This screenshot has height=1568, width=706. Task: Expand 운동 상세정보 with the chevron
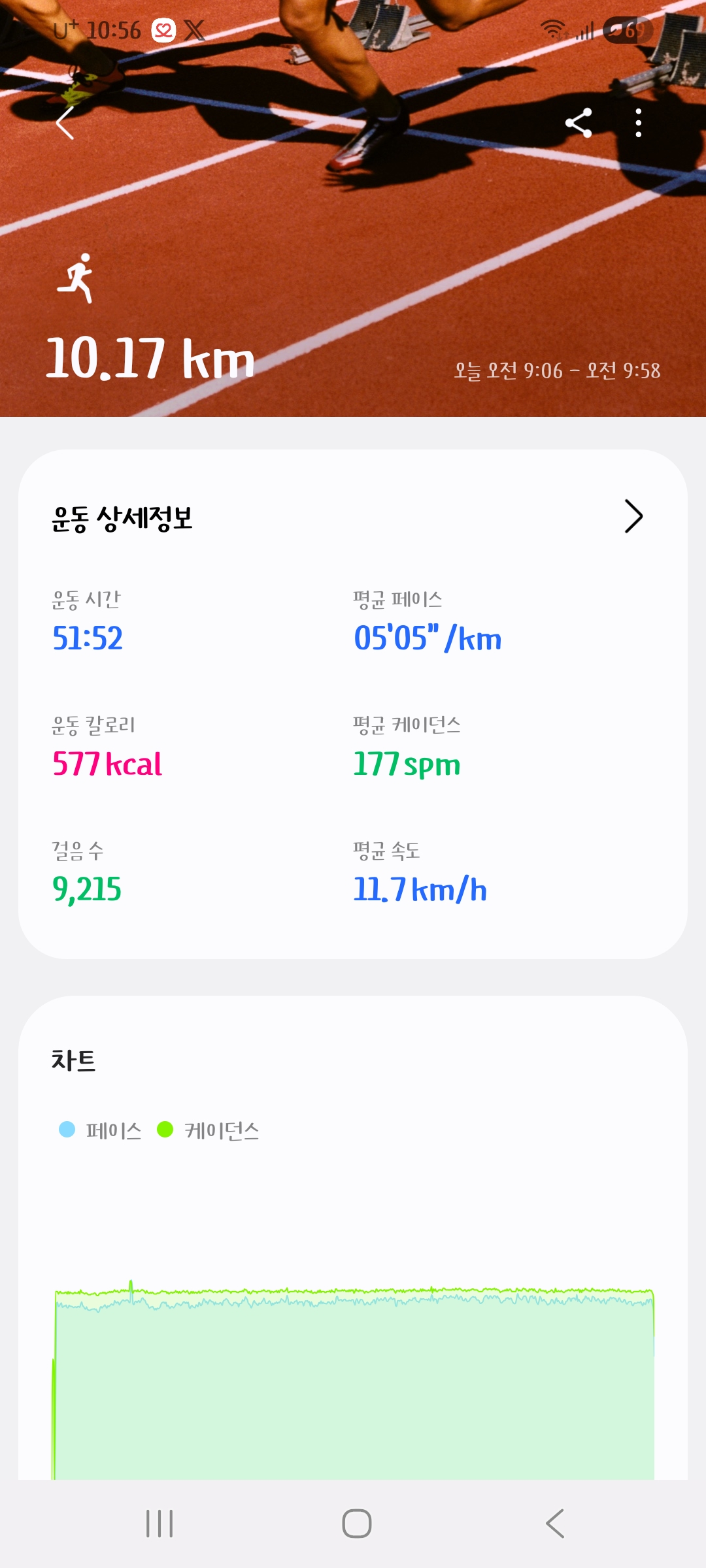[633, 517]
